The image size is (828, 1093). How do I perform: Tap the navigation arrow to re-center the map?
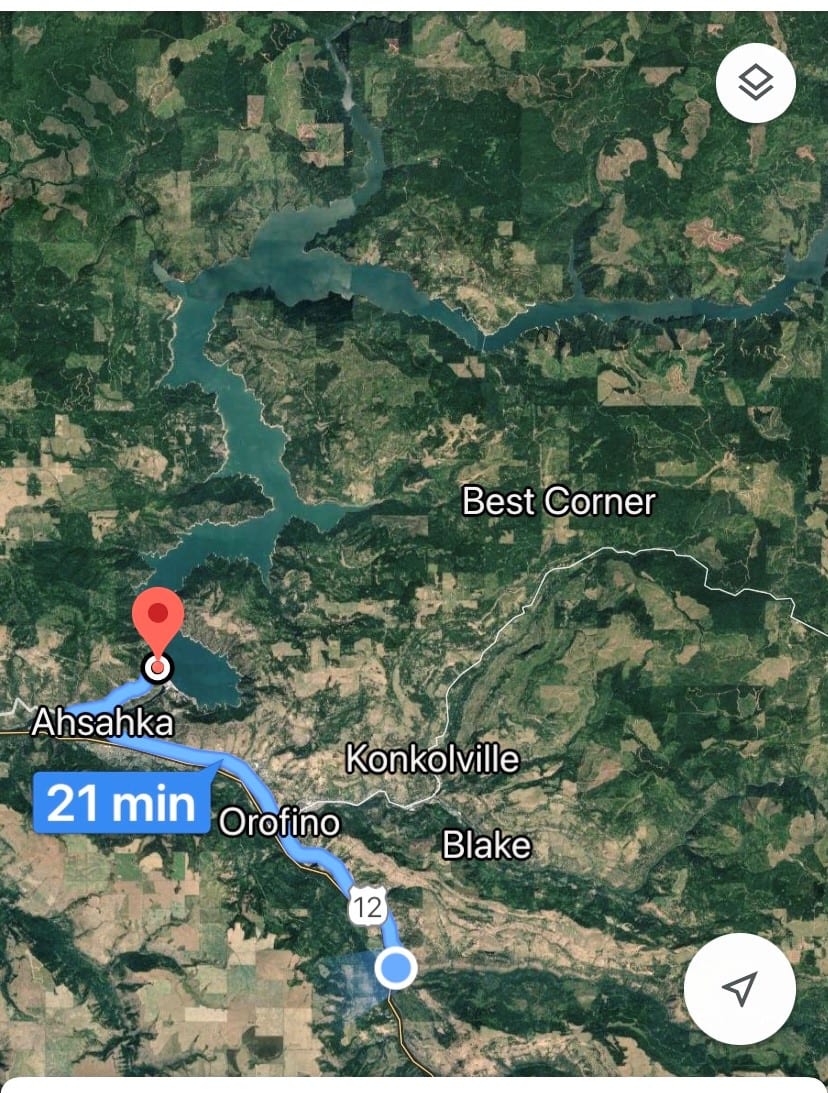coord(739,989)
